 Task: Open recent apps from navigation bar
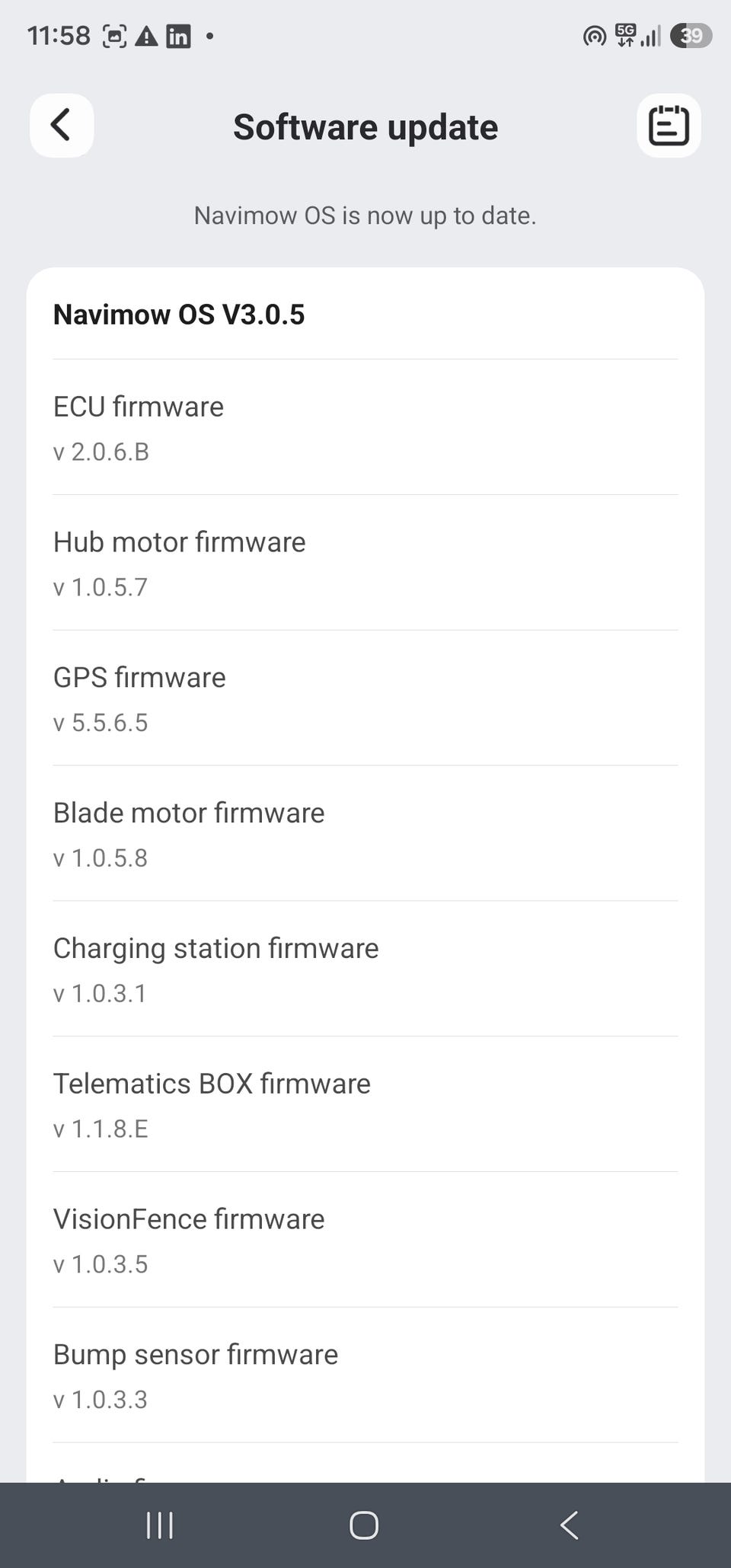click(160, 1525)
